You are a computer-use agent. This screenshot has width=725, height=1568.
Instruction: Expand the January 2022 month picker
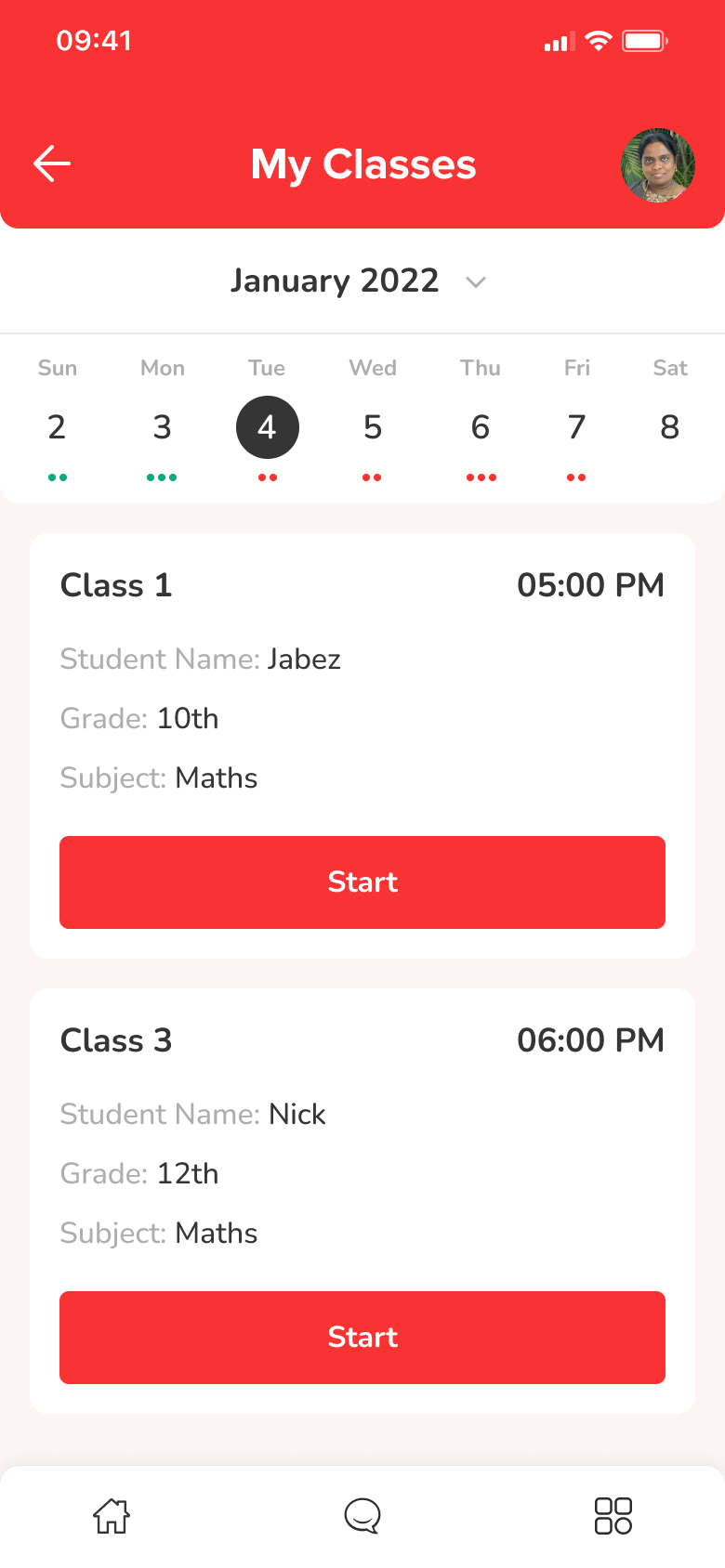coord(361,281)
